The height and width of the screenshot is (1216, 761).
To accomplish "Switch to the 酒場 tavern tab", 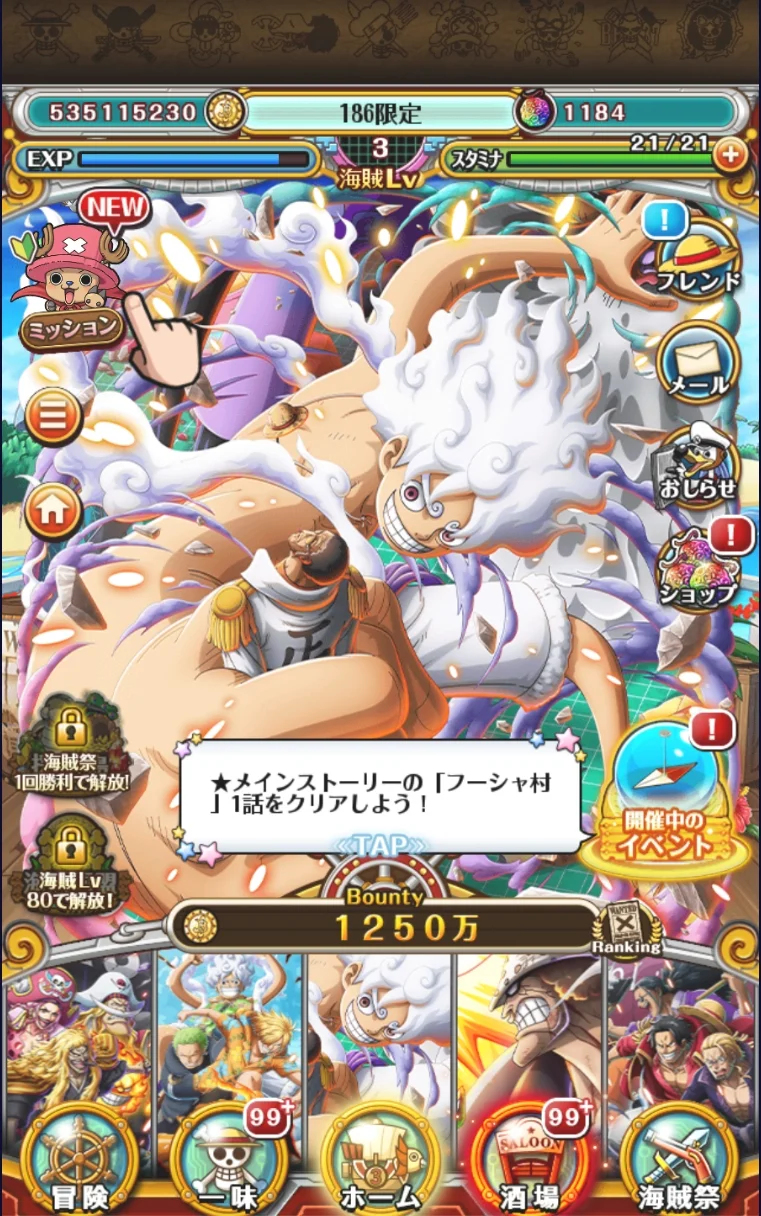I will click(x=530, y=1160).
